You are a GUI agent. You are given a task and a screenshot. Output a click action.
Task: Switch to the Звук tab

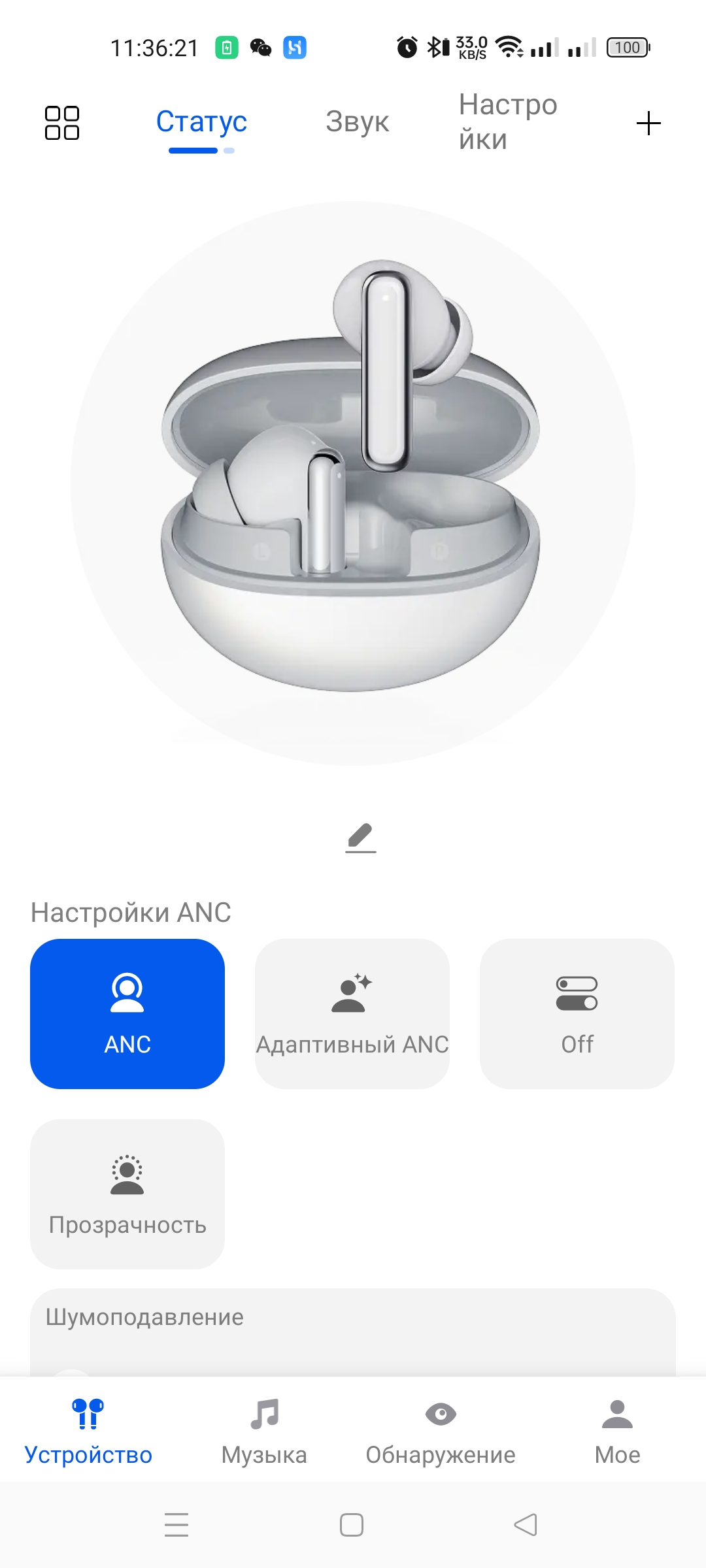click(x=357, y=122)
